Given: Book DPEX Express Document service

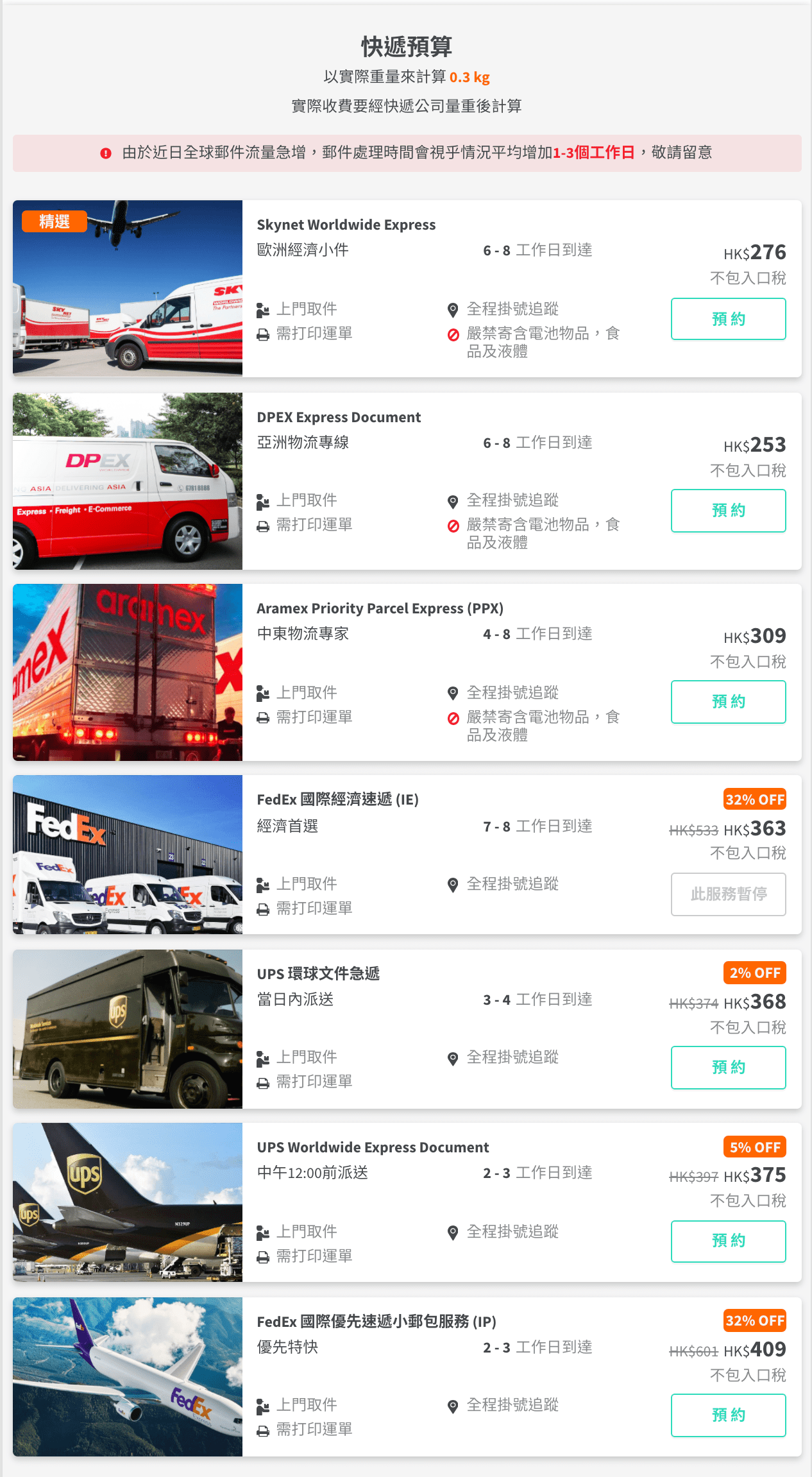Looking at the screenshot, I should [728, 511].
